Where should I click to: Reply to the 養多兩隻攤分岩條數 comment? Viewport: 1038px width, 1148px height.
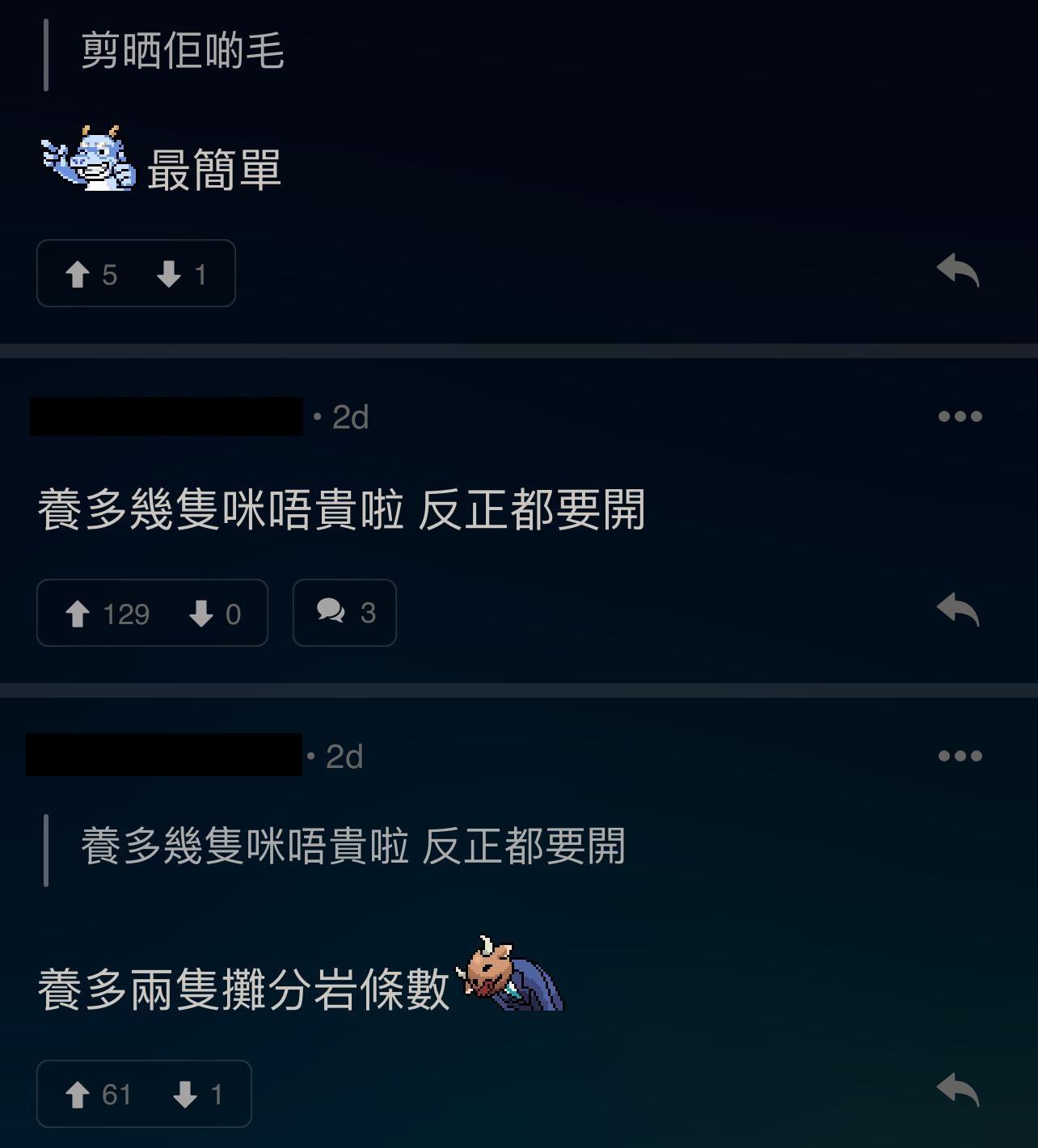[x=958, y=1090]
